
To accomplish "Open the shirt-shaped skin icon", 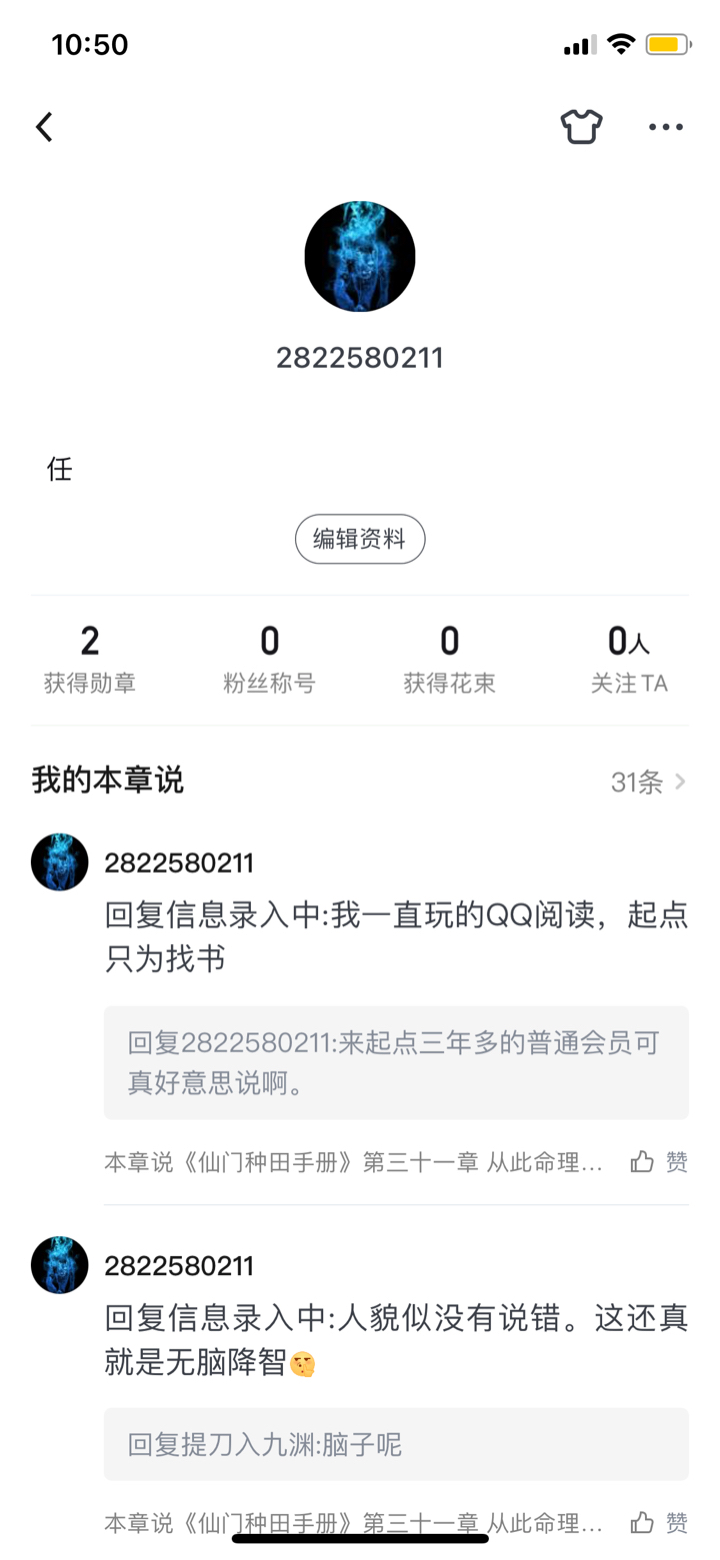I will [581, 127].
